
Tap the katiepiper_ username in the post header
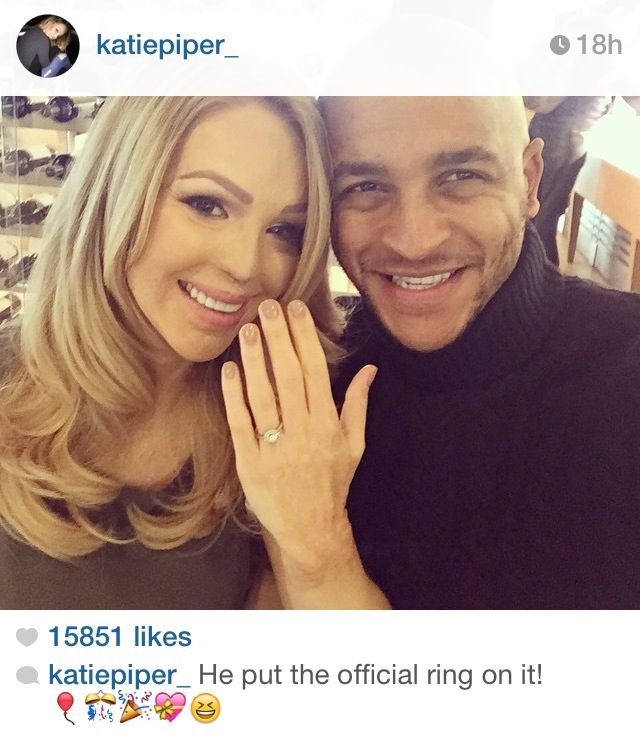tap(166, 45)
